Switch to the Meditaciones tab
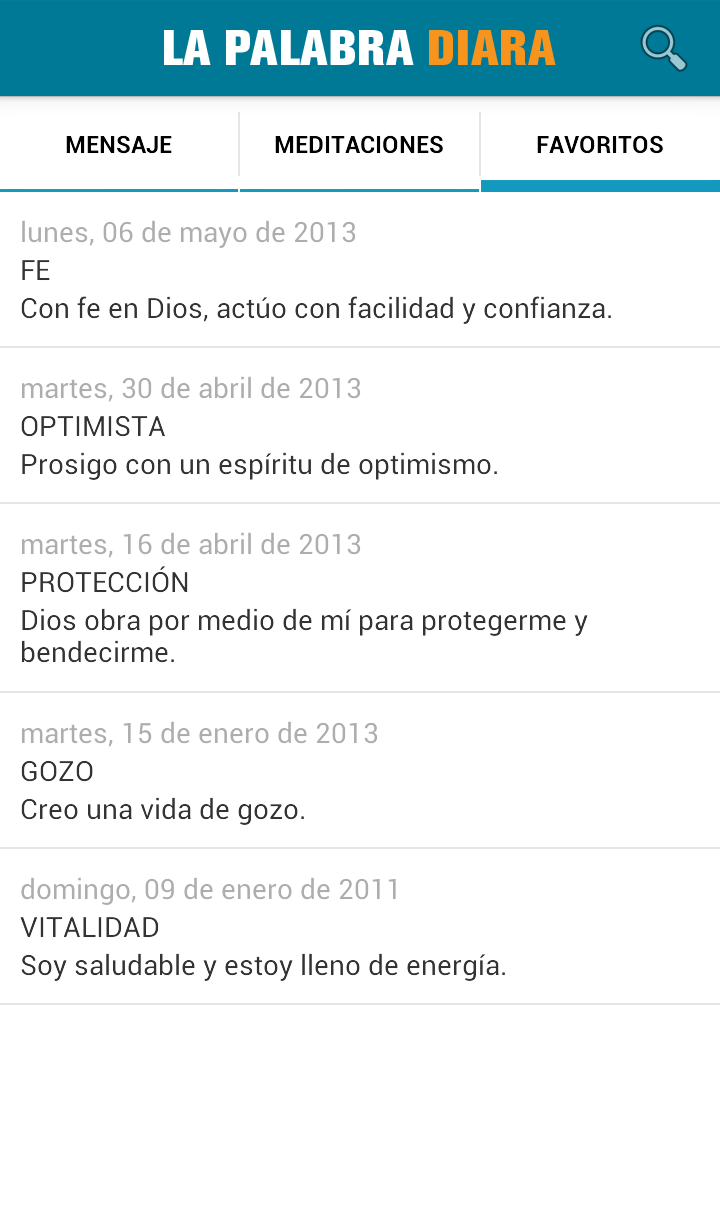Image resolution: width=720 pixels, height=1230 pixels. (359, 145)
